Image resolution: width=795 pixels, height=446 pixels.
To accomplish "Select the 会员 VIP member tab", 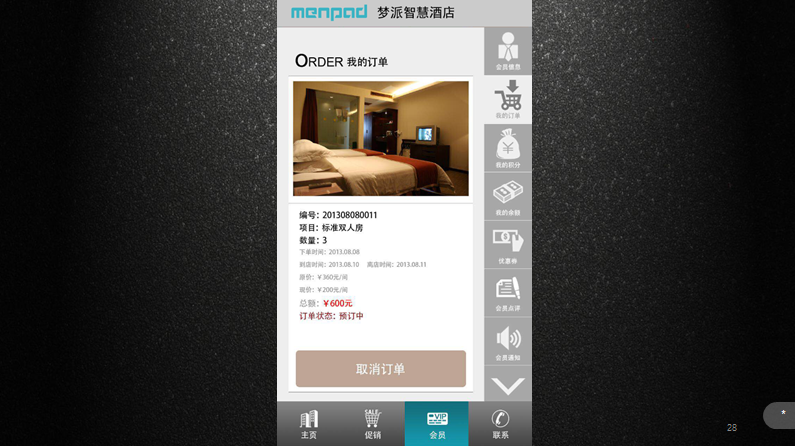I will click(437, 424).
